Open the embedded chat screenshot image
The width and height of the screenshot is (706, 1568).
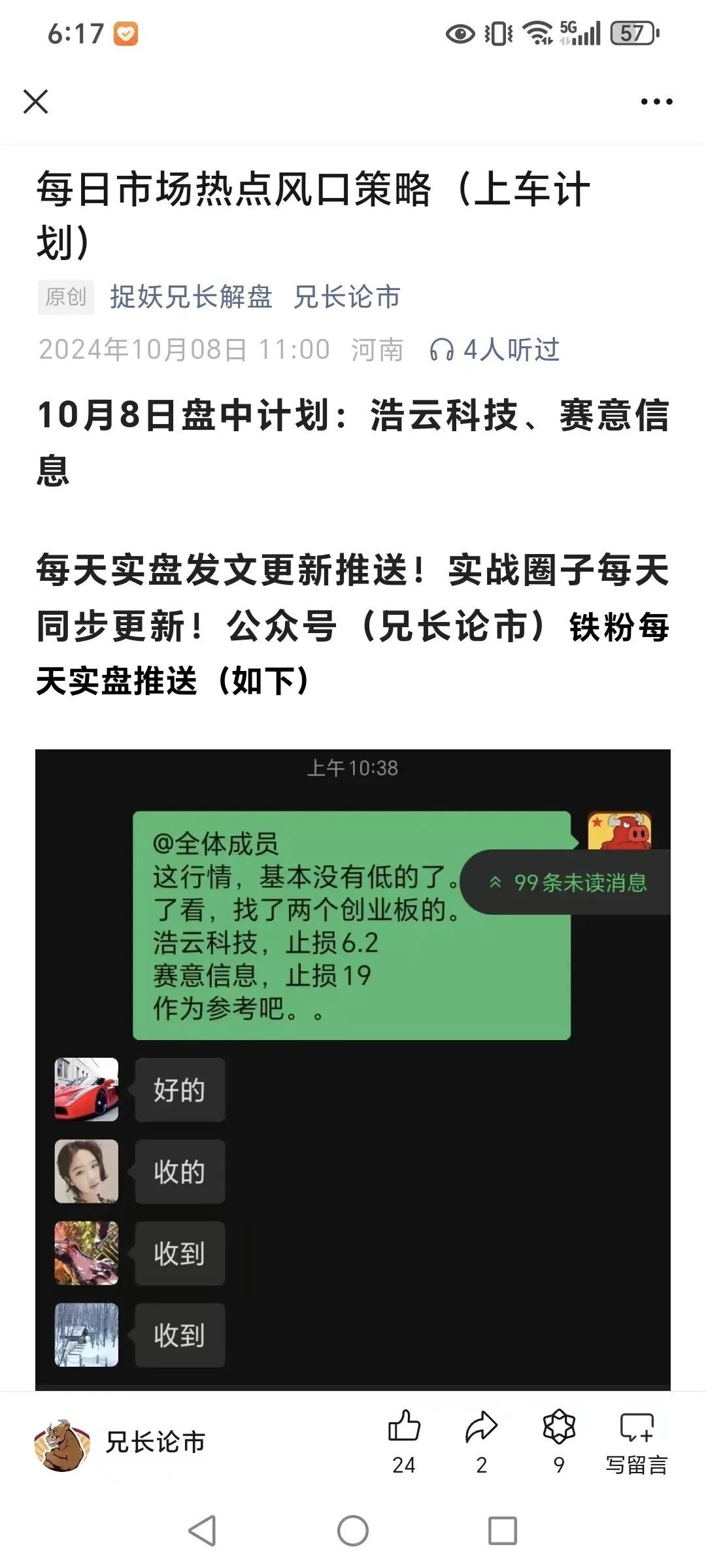point(353,1070)
